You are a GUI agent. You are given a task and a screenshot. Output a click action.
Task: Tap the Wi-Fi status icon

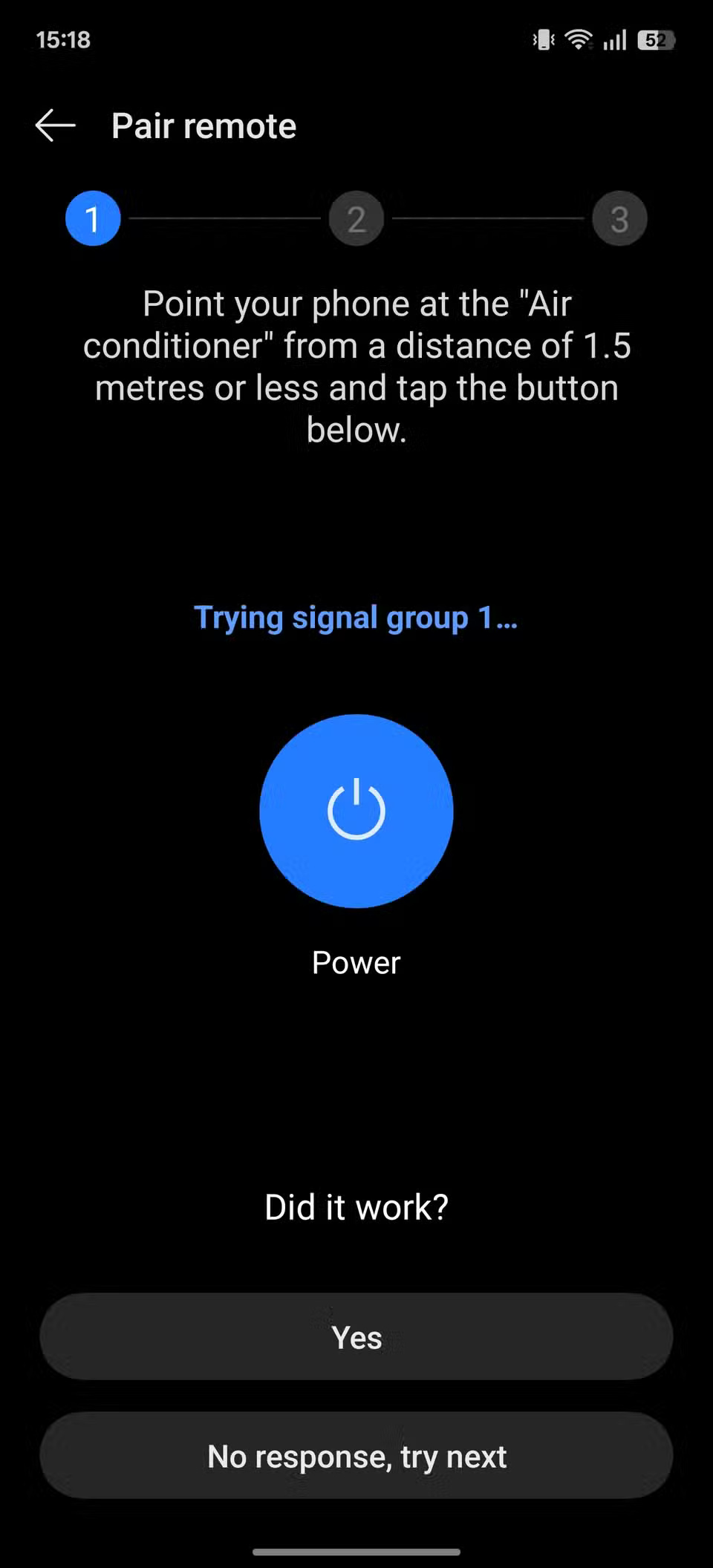(x=578, y=39)
